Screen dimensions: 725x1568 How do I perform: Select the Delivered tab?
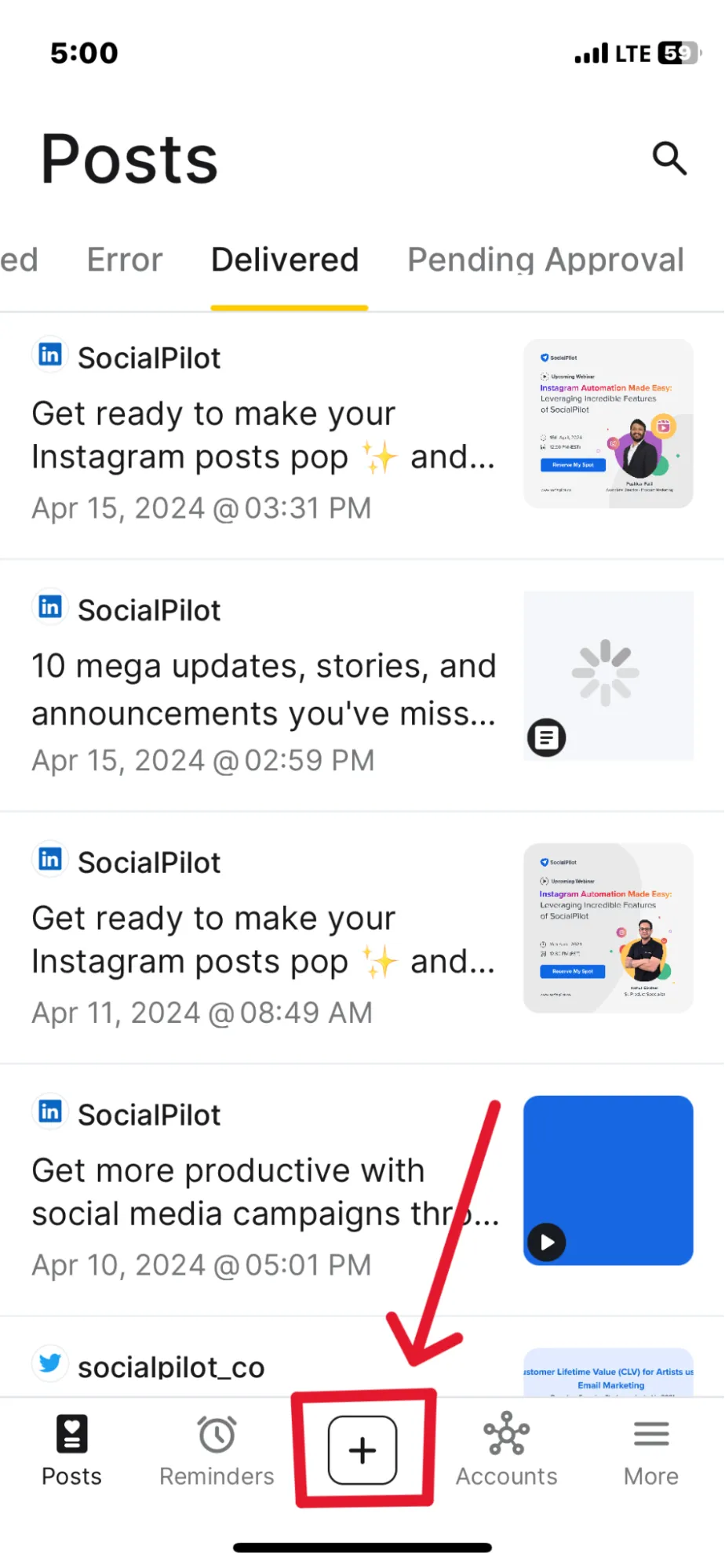pos(285,260)
